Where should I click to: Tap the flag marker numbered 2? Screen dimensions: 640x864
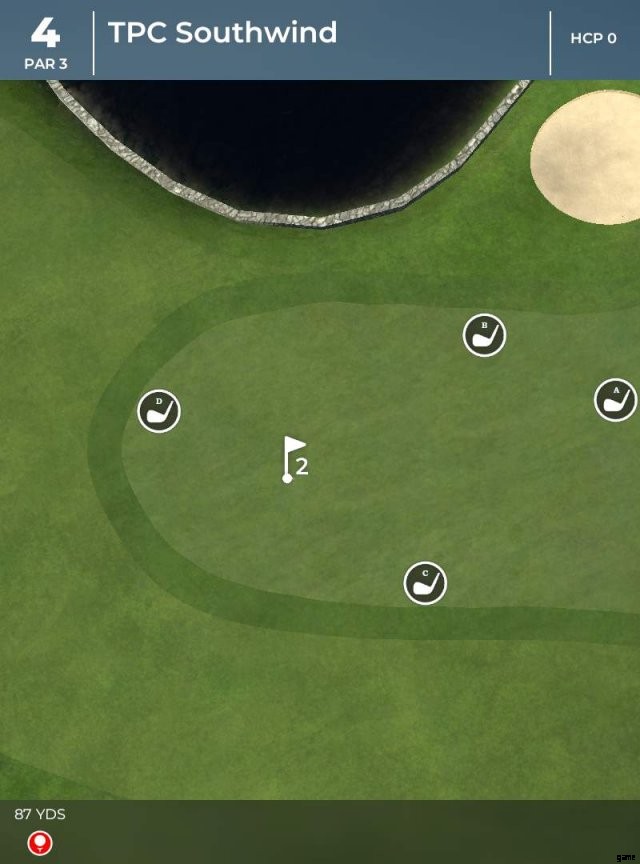coord(294,459)
